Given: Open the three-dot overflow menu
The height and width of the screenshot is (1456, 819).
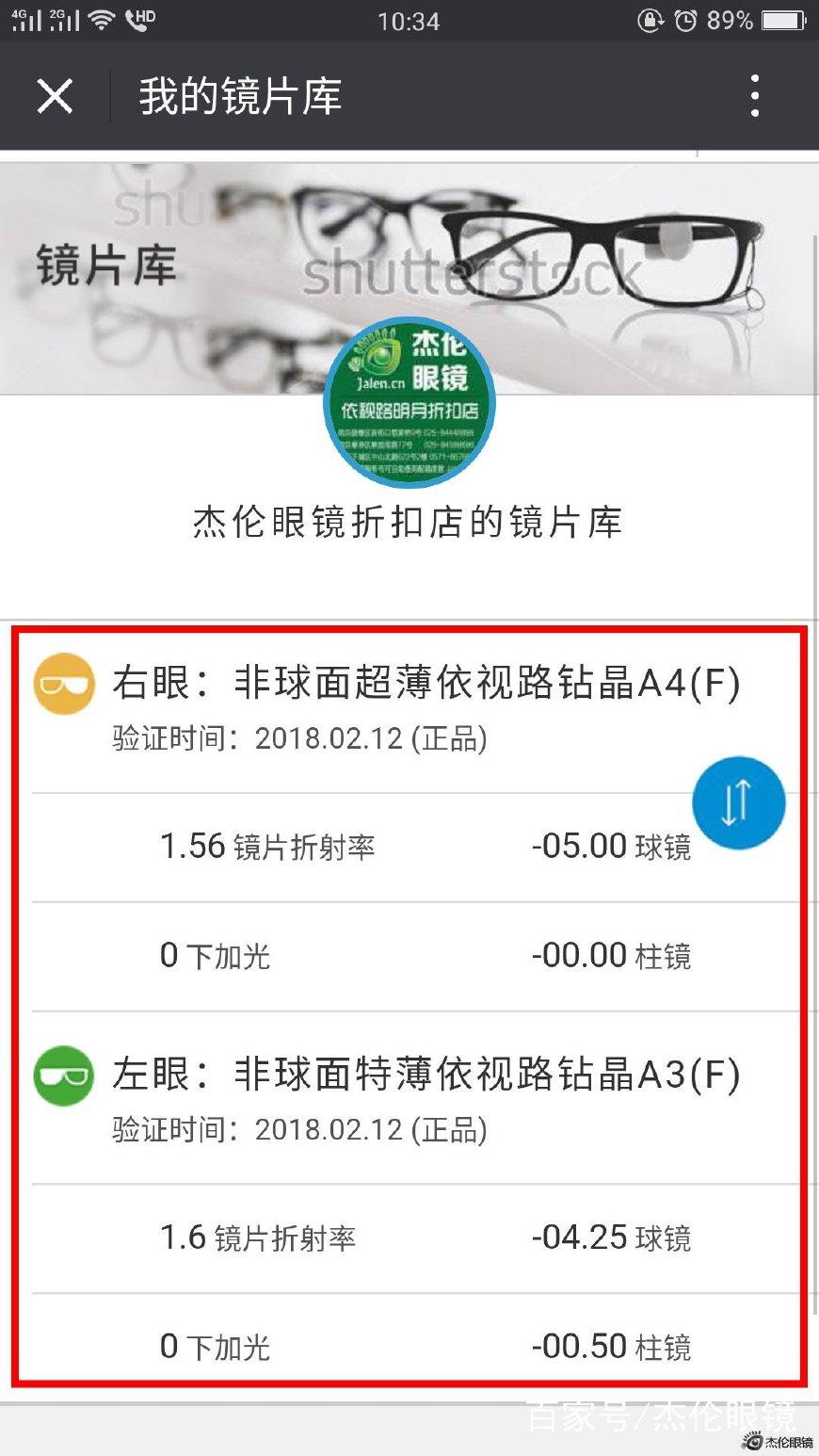Looking at the screenshot, I should pos(755,96).
